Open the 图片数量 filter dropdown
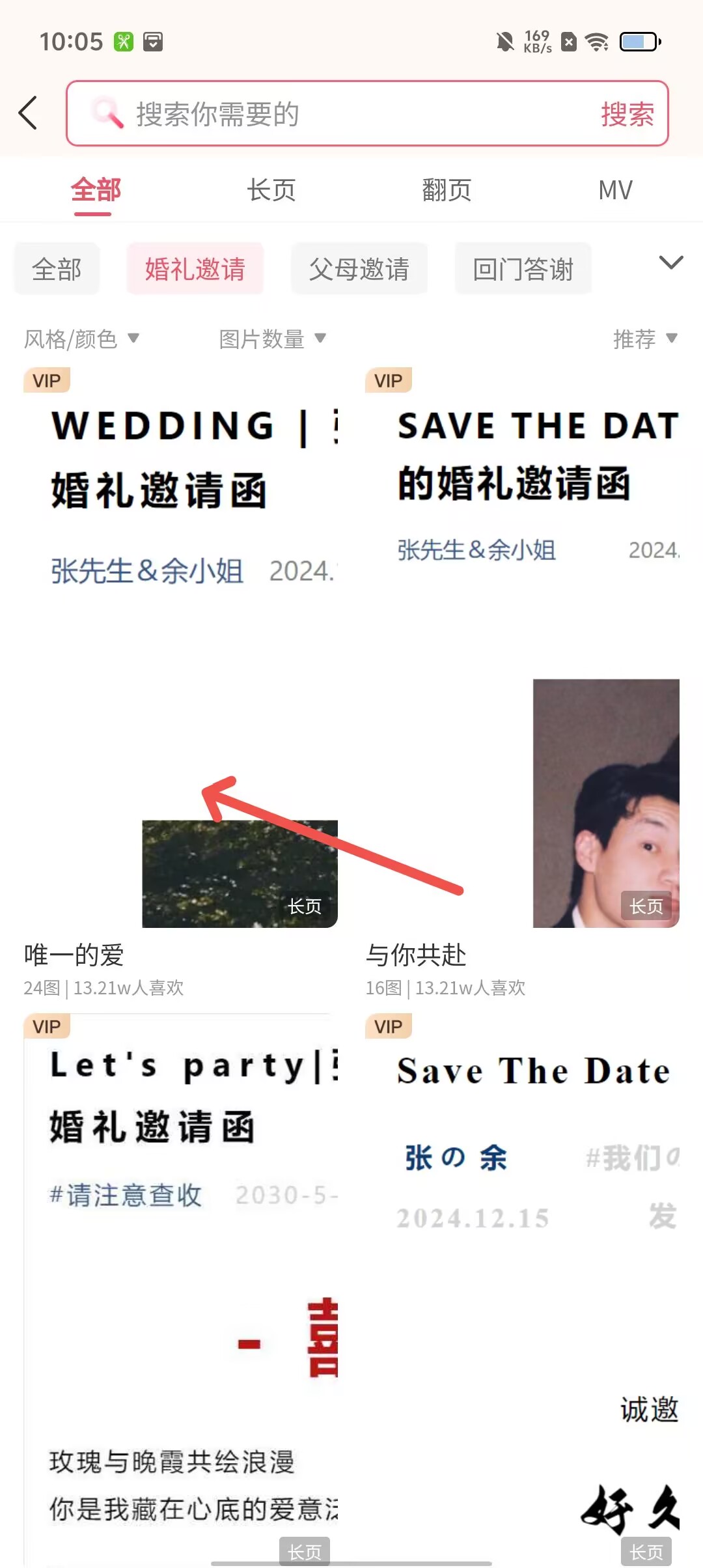 point(272,339)
